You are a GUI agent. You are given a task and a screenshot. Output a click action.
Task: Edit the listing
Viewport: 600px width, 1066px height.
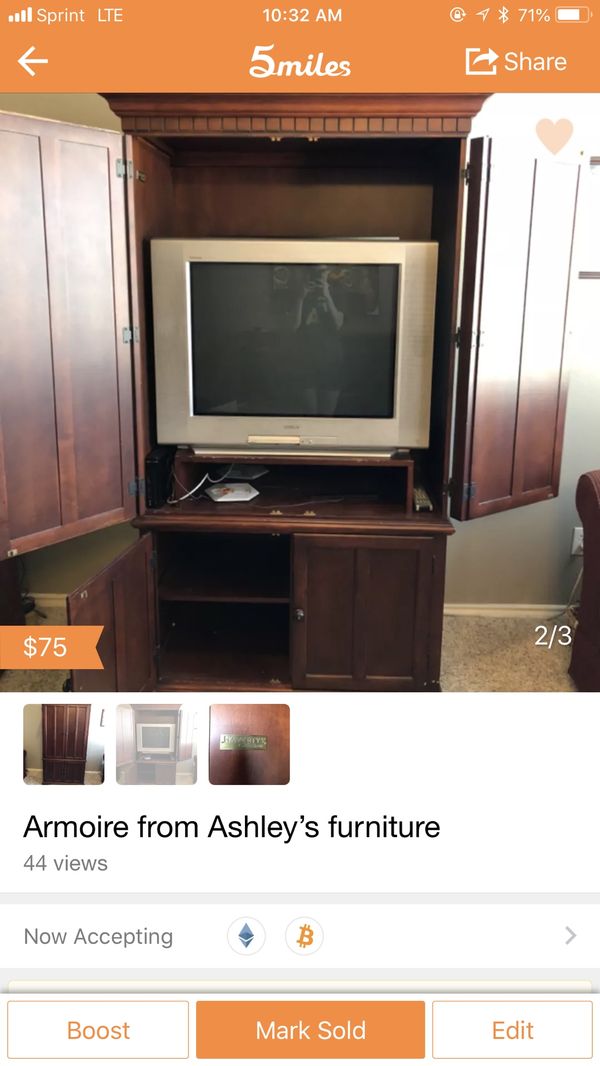coord(512,1030)
